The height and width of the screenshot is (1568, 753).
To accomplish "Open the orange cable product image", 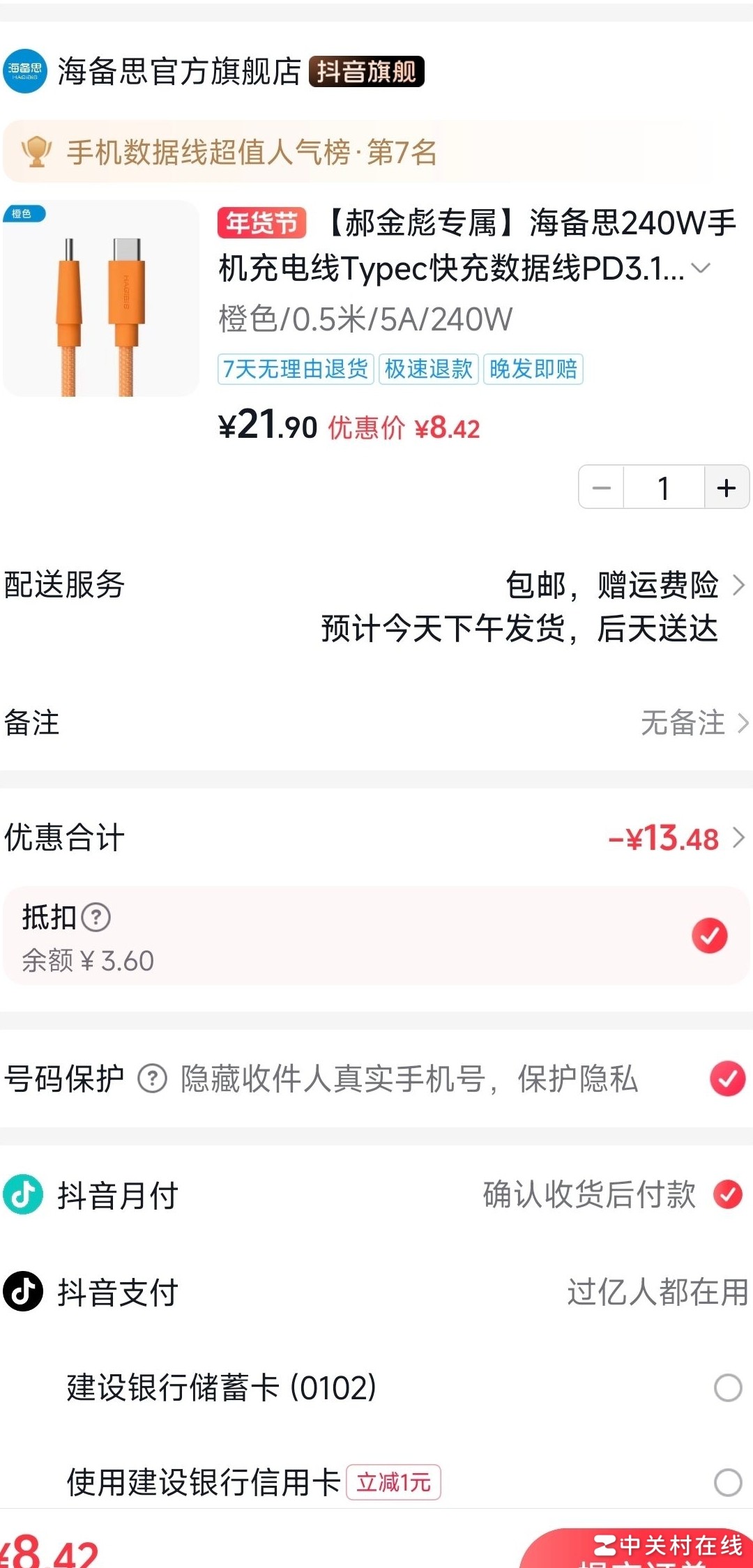I will pos(101,300).
